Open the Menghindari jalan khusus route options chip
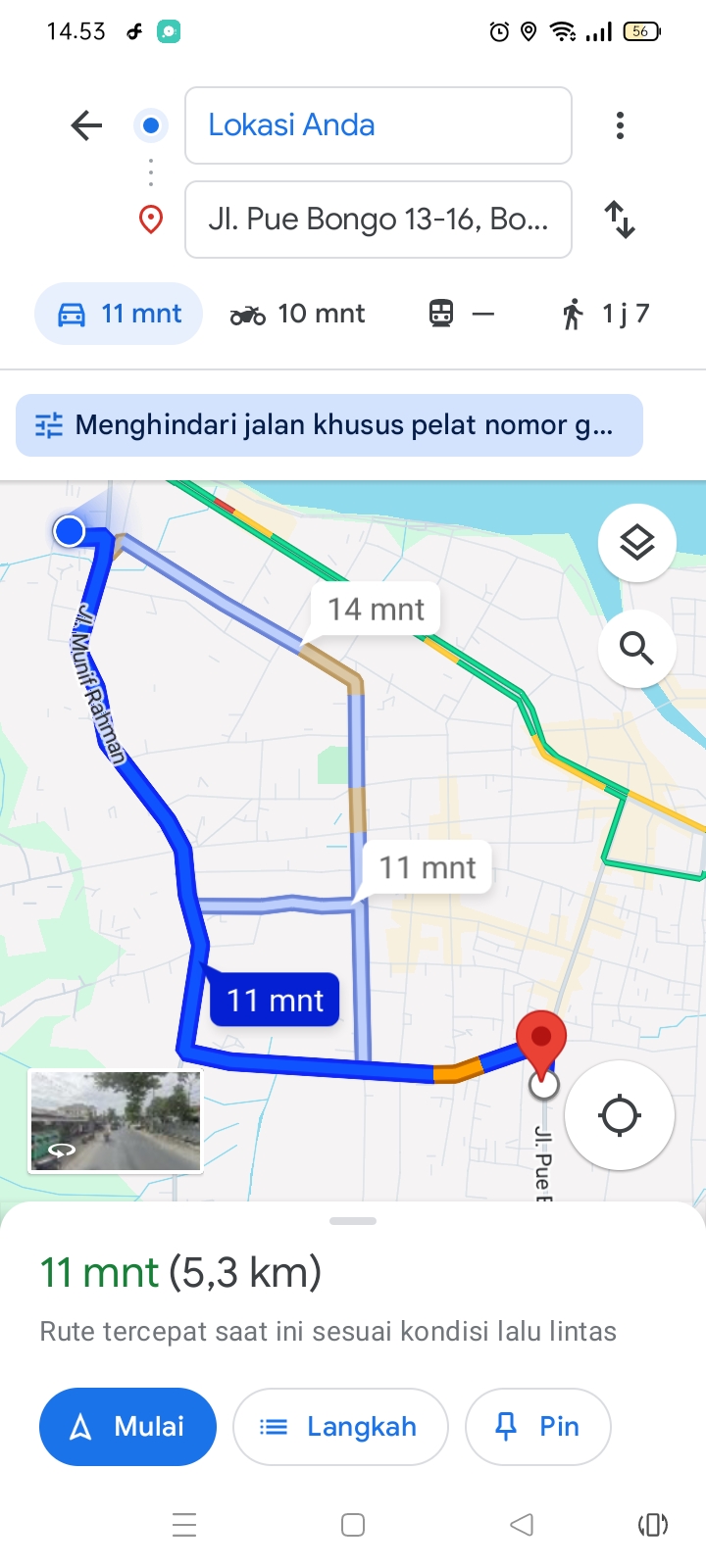The image size is (706, 1568). tap(329, 425)
